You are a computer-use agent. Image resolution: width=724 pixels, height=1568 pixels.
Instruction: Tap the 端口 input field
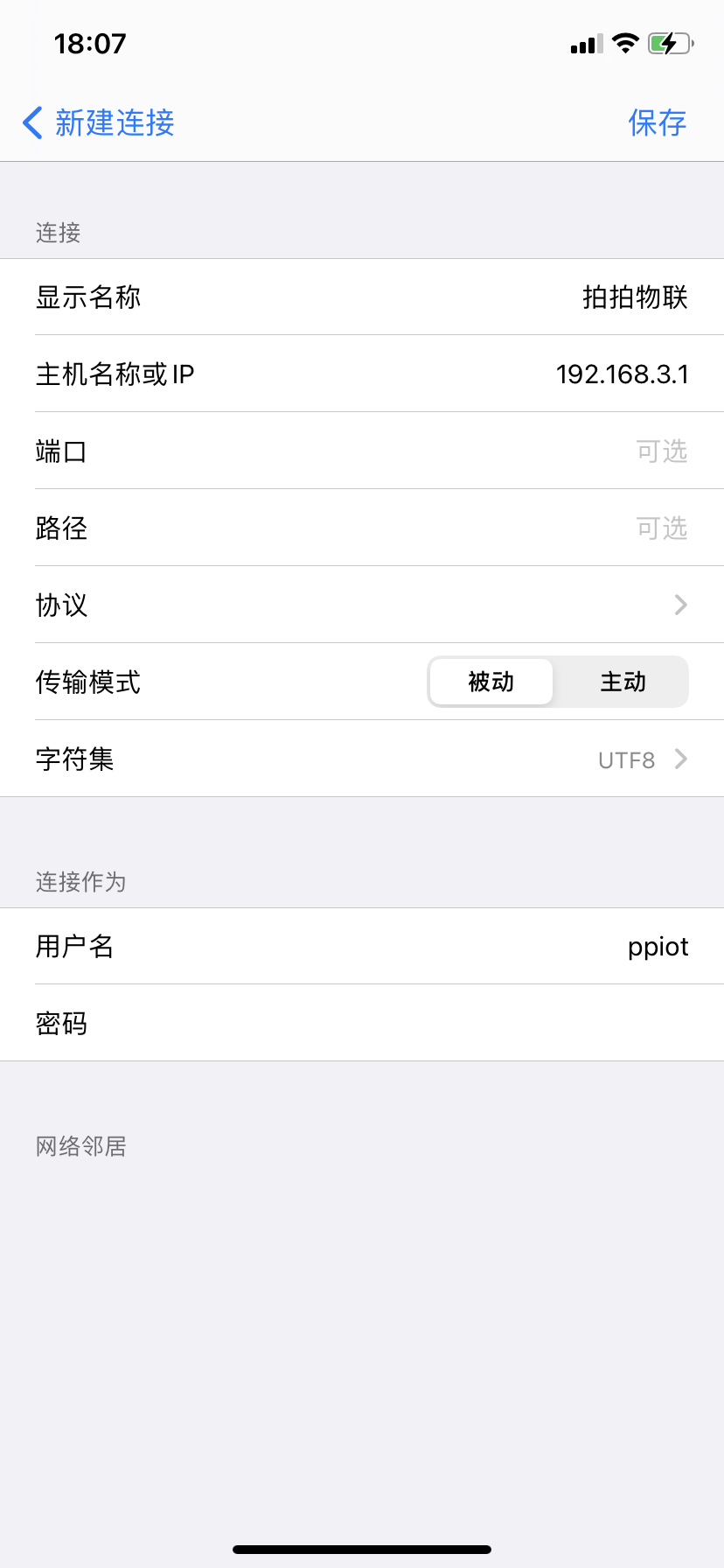tap(612, 451)
